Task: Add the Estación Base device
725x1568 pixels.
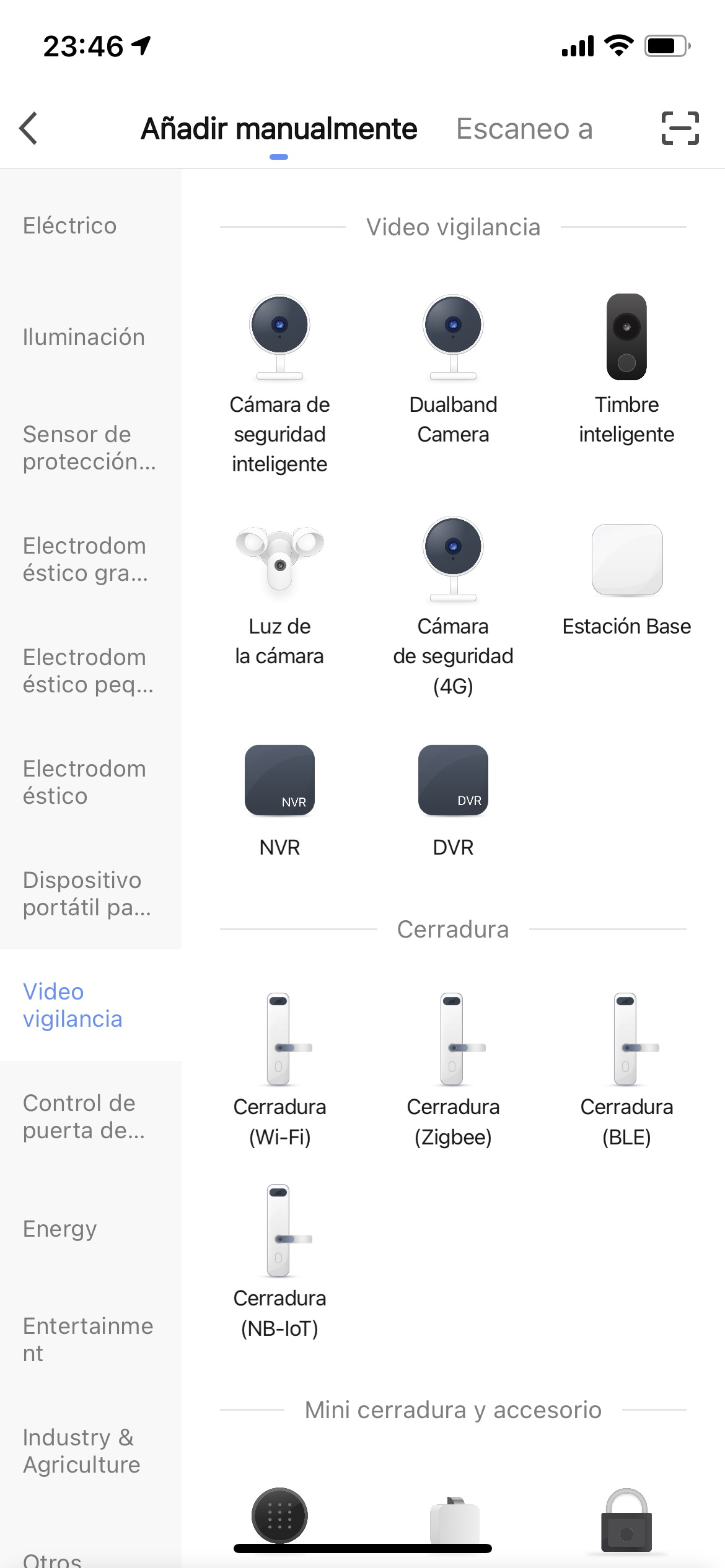Action: [x=626, y=580]
